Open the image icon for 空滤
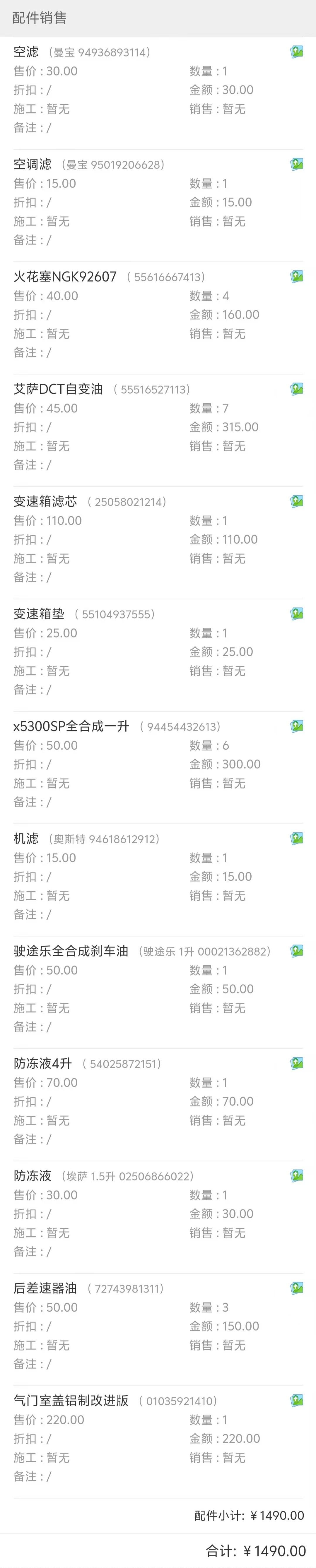Image resolution: width=316 pixels, height=1568 pixels. click(296, 52)
